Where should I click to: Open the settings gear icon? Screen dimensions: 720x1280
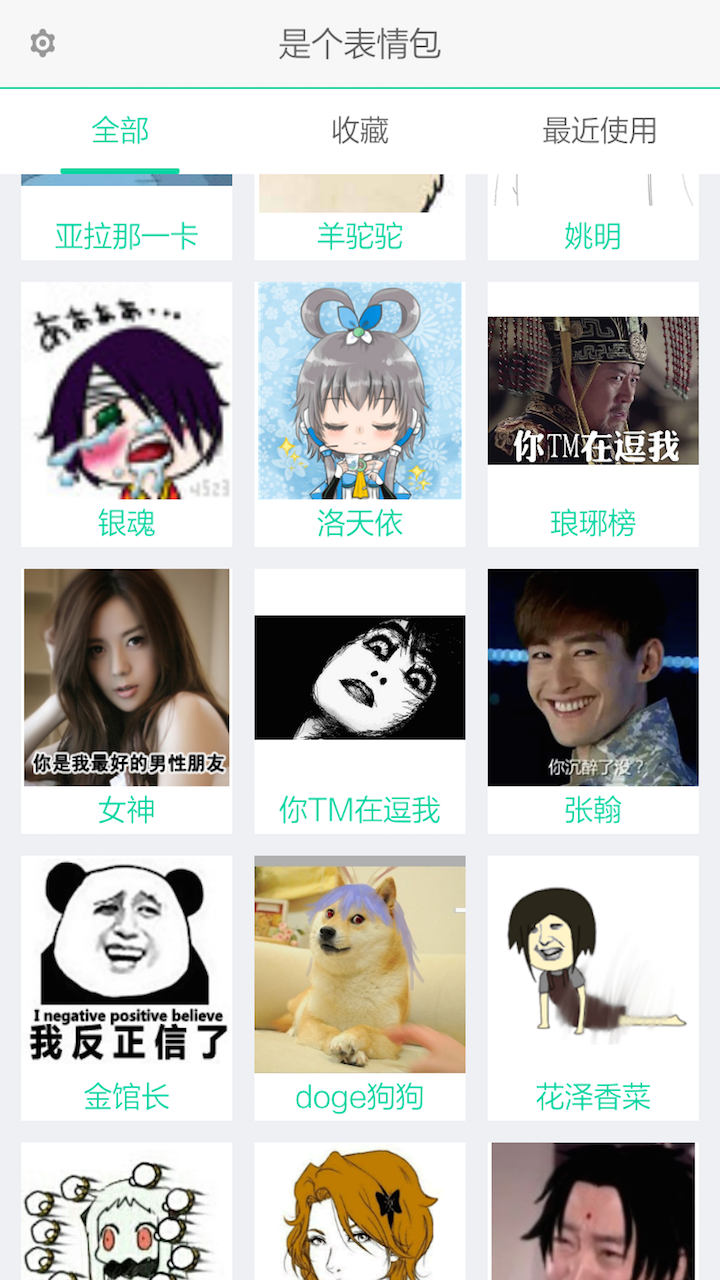click(x=40, y=44)
